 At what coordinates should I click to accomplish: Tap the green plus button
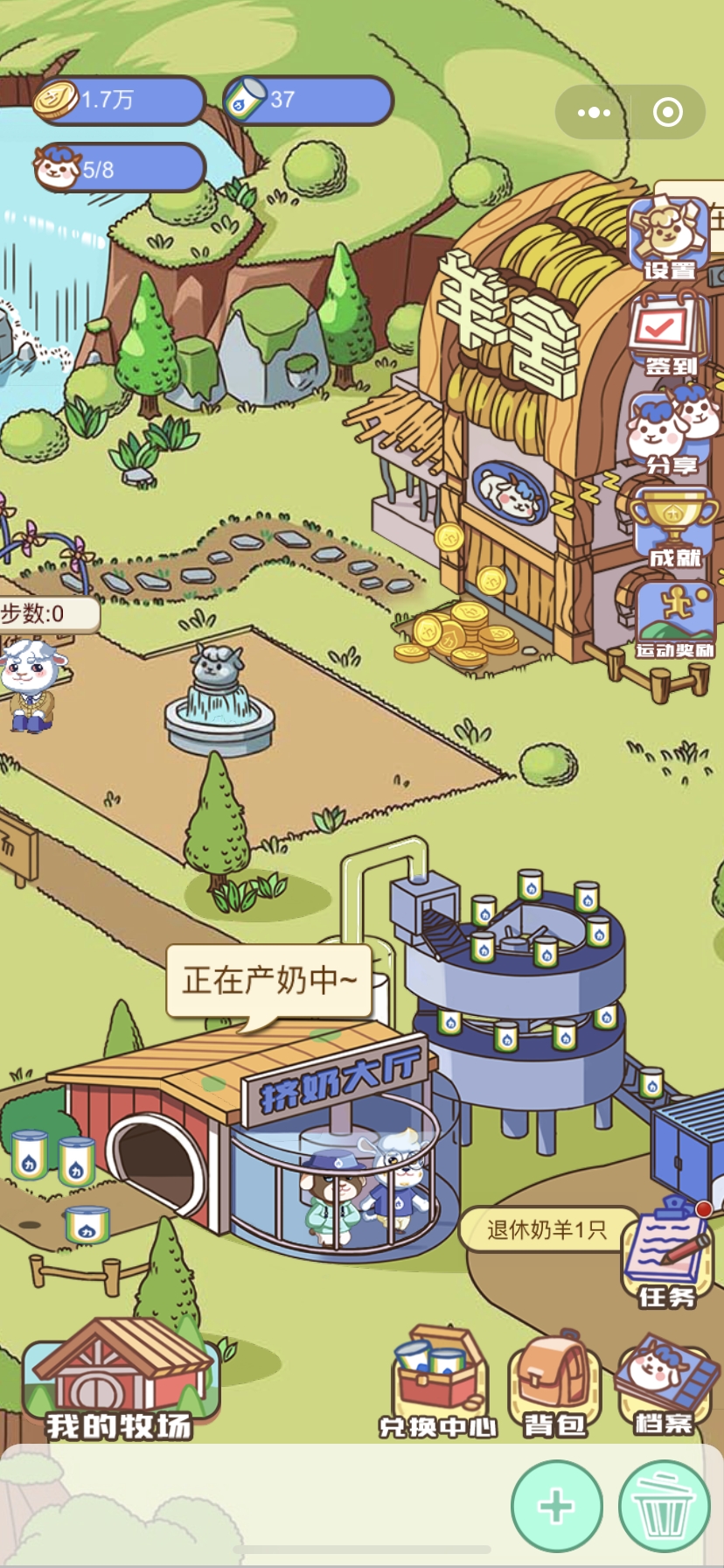(x=557, y=1506)
